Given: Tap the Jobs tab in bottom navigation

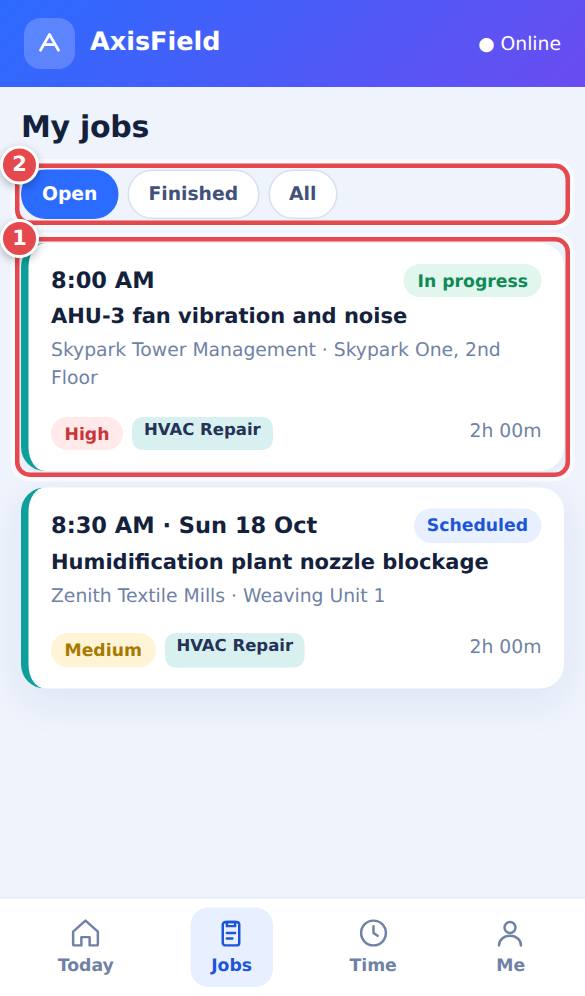Looking at the screenshot, I should [x=231, y=946].
